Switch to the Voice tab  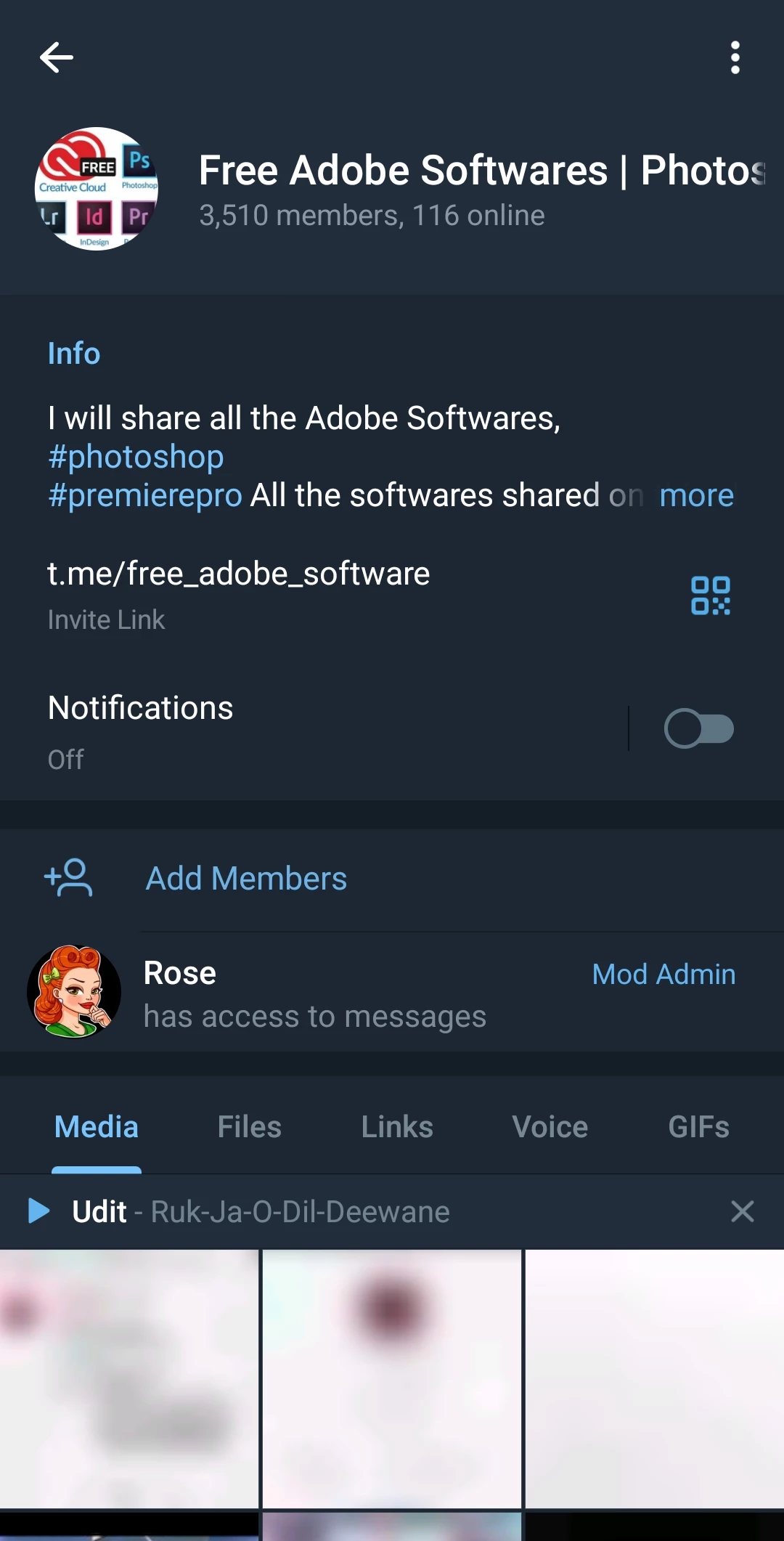(x=550, y=1127)
